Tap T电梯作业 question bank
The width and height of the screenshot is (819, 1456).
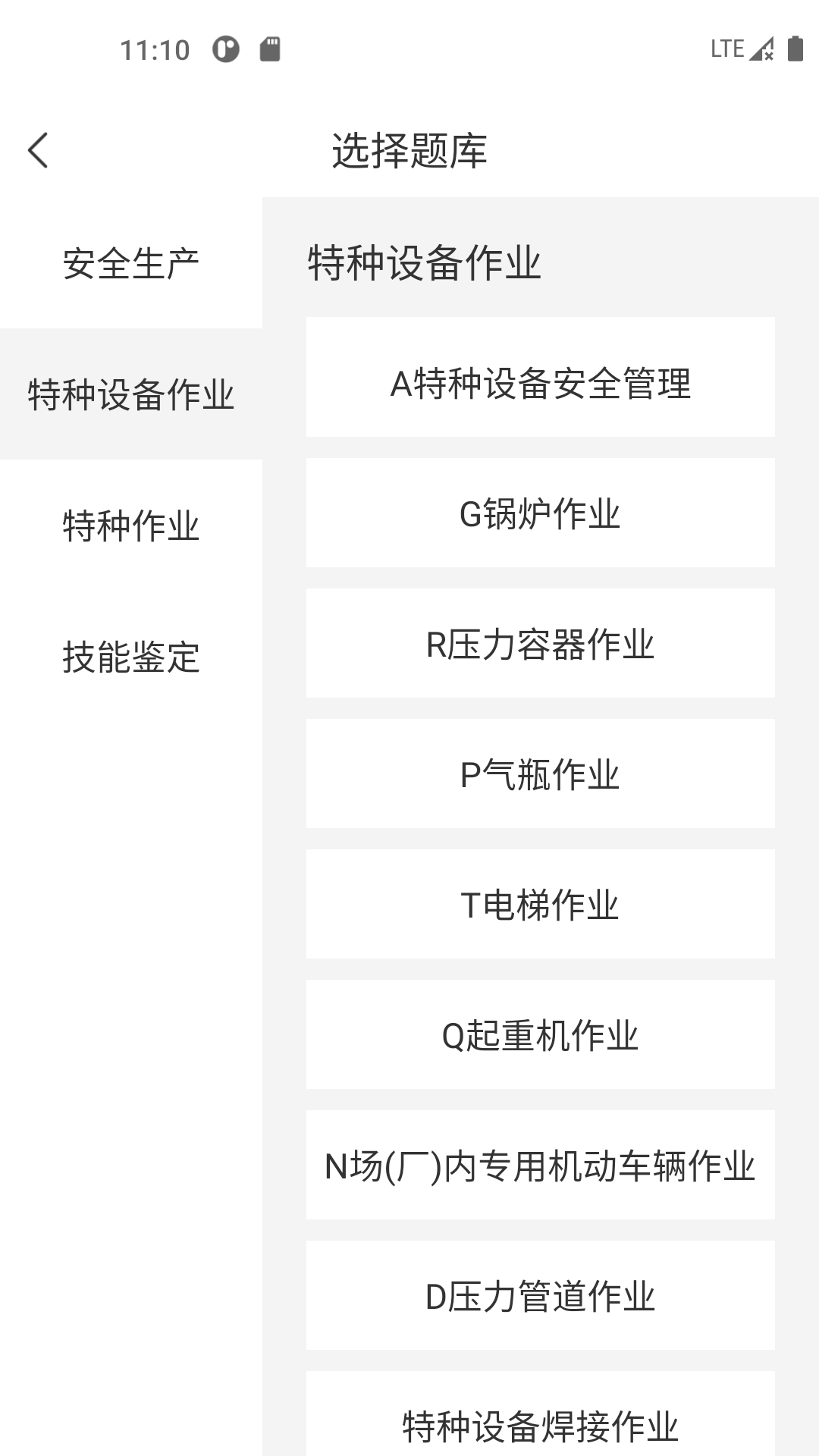pos(540,904)
